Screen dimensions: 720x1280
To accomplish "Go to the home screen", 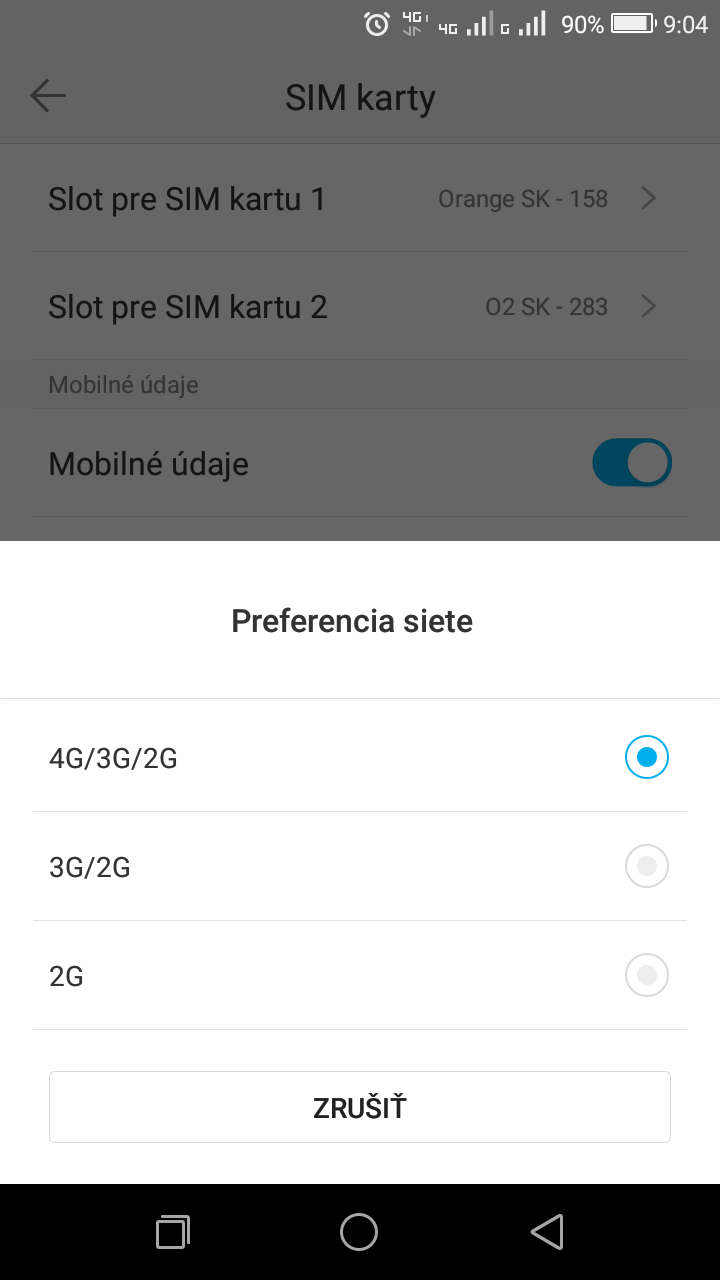I will tap(359, 1232).
